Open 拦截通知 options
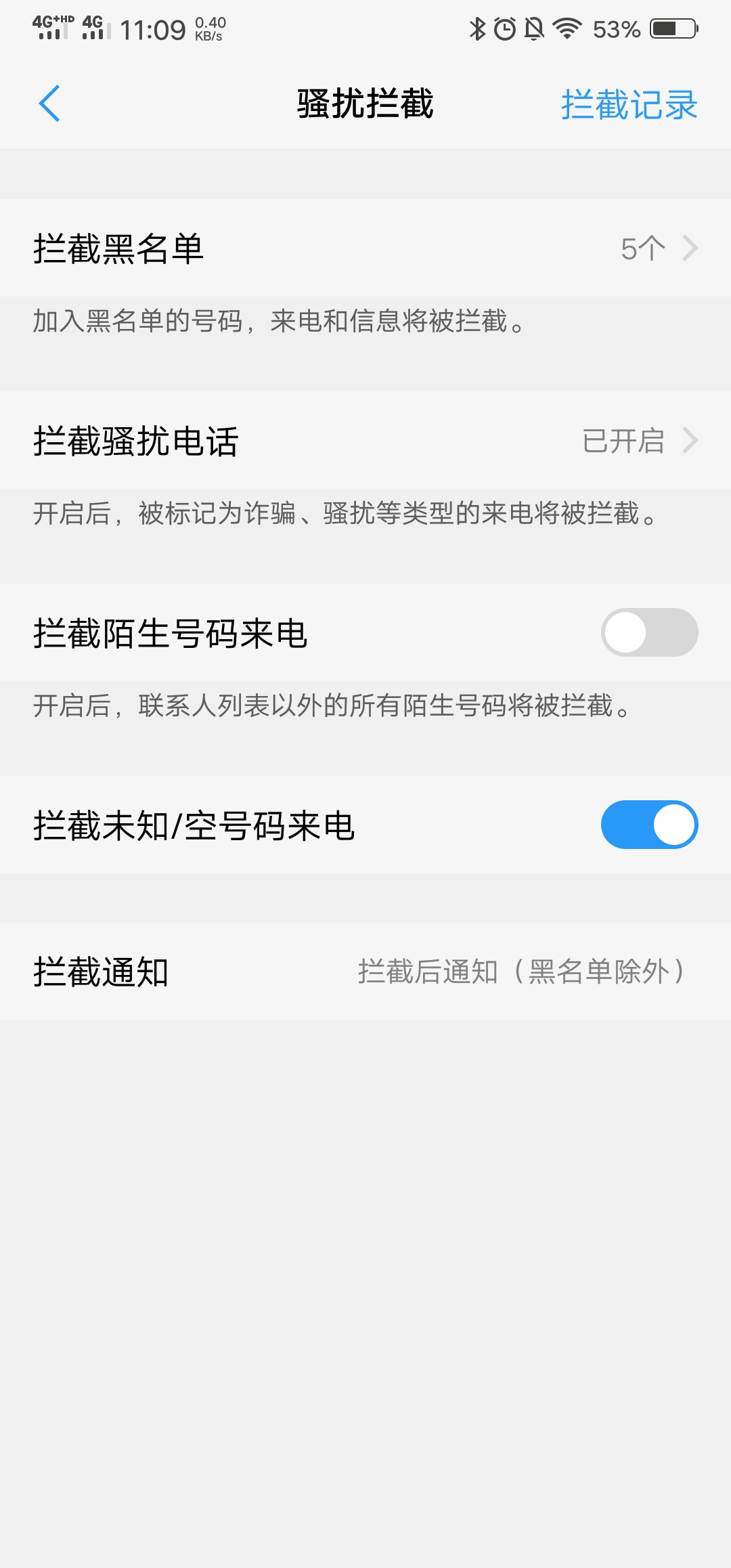731x1568 pixels. 365,972
